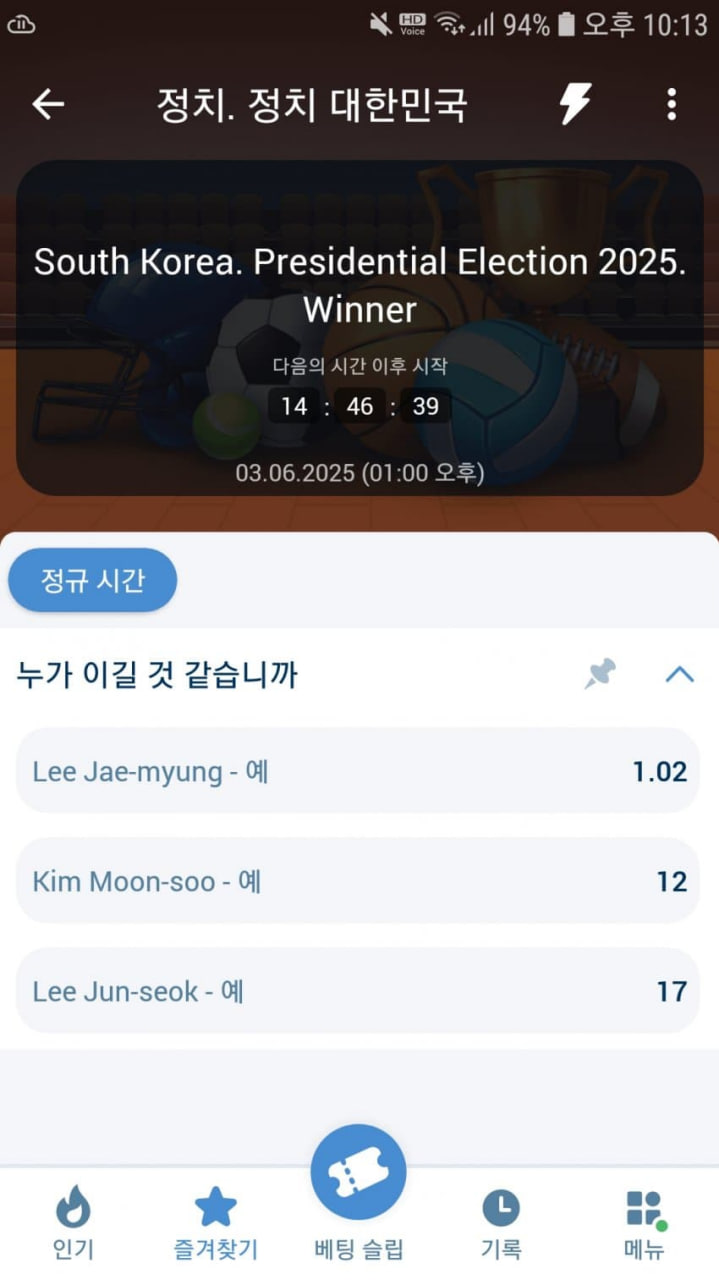Choose Lee Jun-seok at odds 17
The height and width of the screenshot is (1280, 719).
pos(358,991)
